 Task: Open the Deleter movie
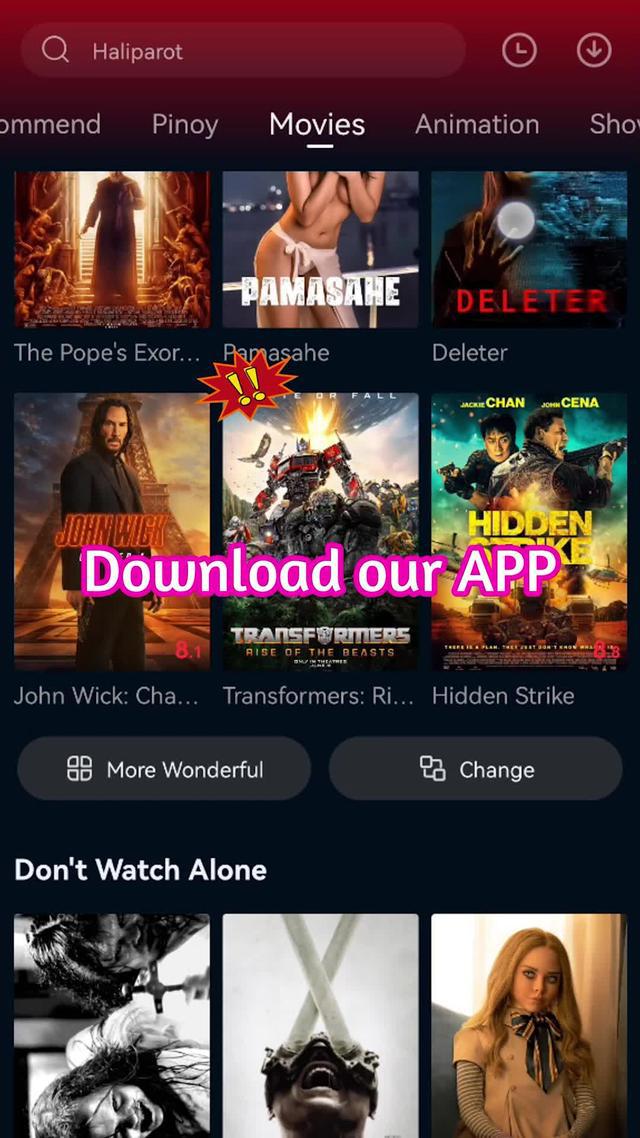coord(529,250)
